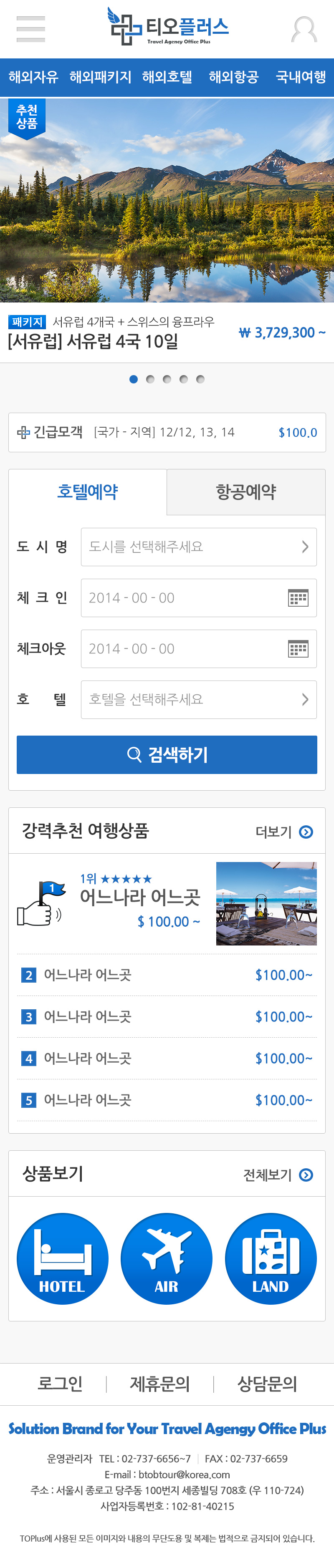Go to 해외패키지 category
Image resolution: width=334 pixels, height=1568 pixels.
[x=100, y=77]
